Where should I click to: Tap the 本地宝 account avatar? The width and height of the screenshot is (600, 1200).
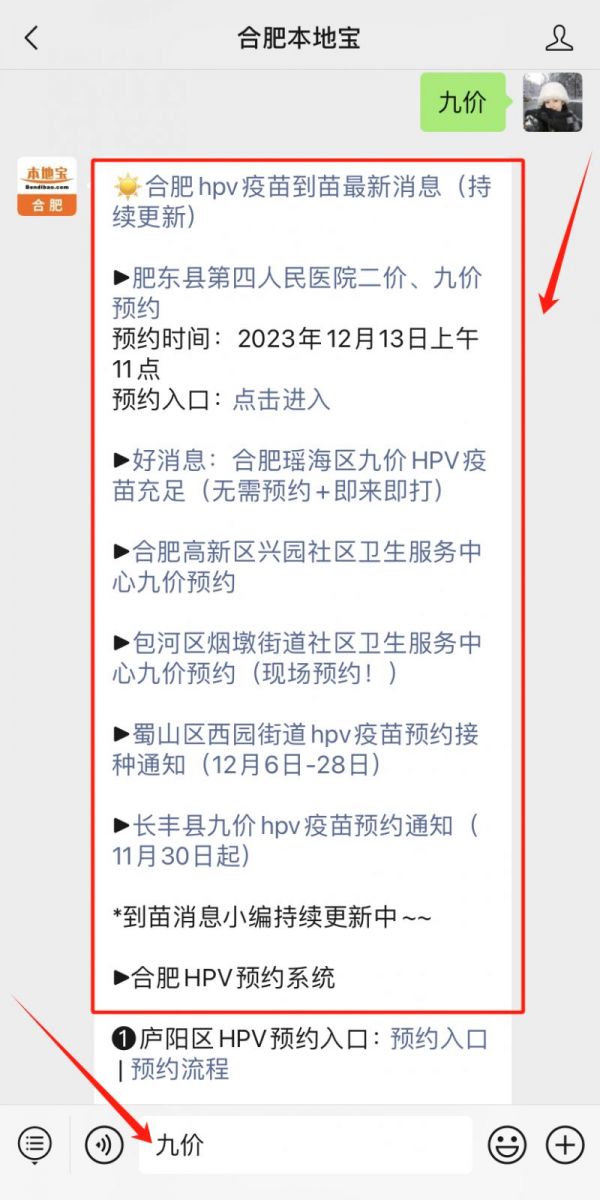pyautogui.click(x=46, y=187)
